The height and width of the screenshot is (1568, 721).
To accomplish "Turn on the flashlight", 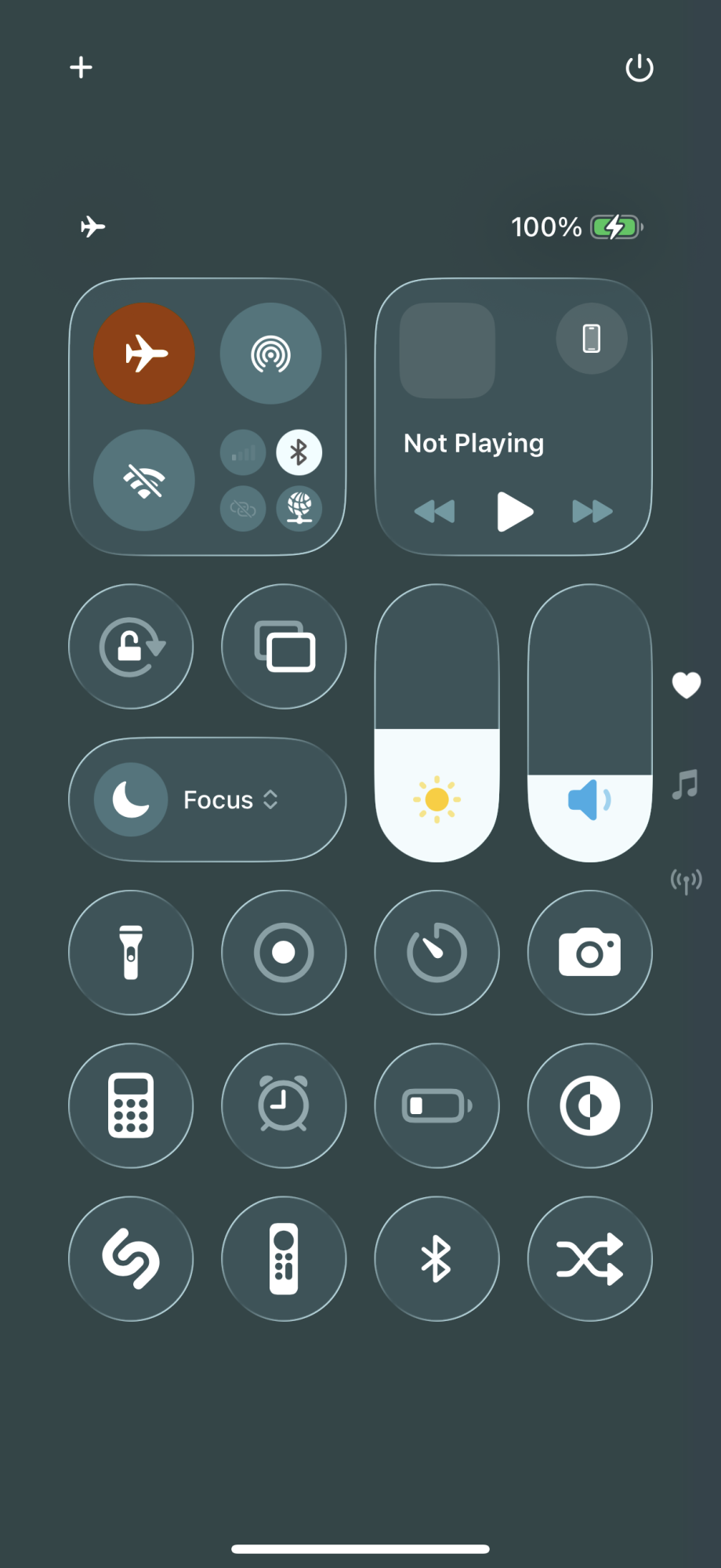I will pos(131,953).
